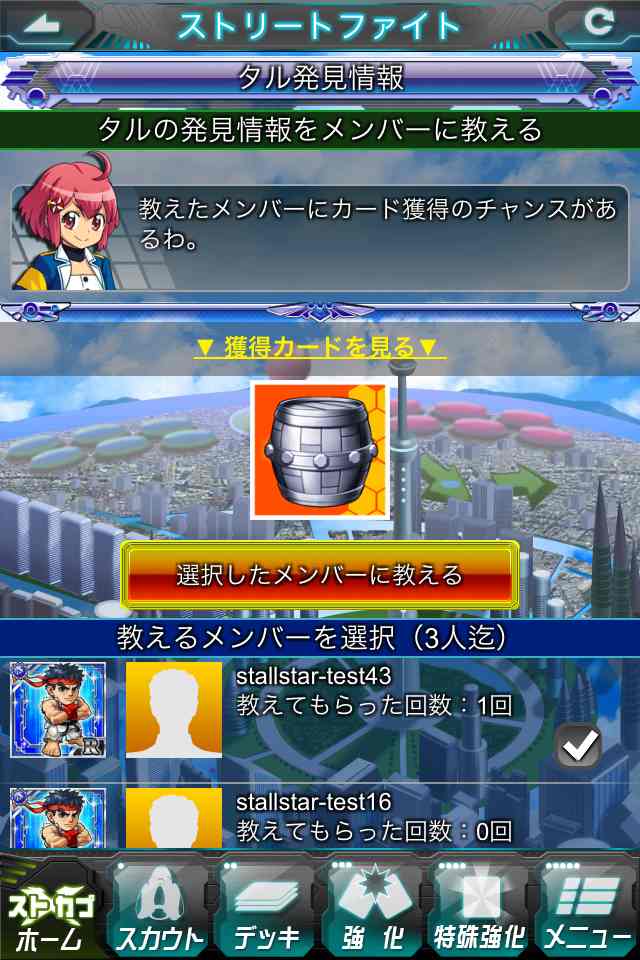This screenshot has width=640, height=960.
Task: Switch to the 強化 tab
Action: 373,914
